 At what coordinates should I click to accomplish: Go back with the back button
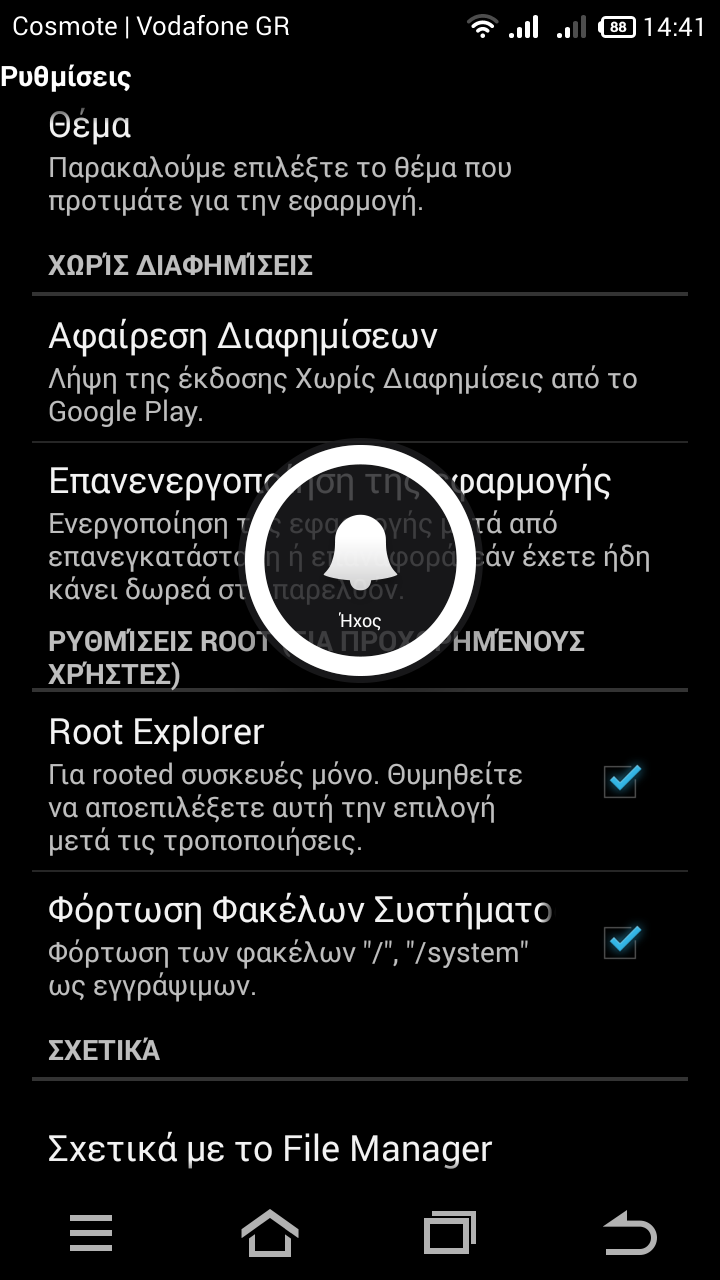tap(630, 1233)
